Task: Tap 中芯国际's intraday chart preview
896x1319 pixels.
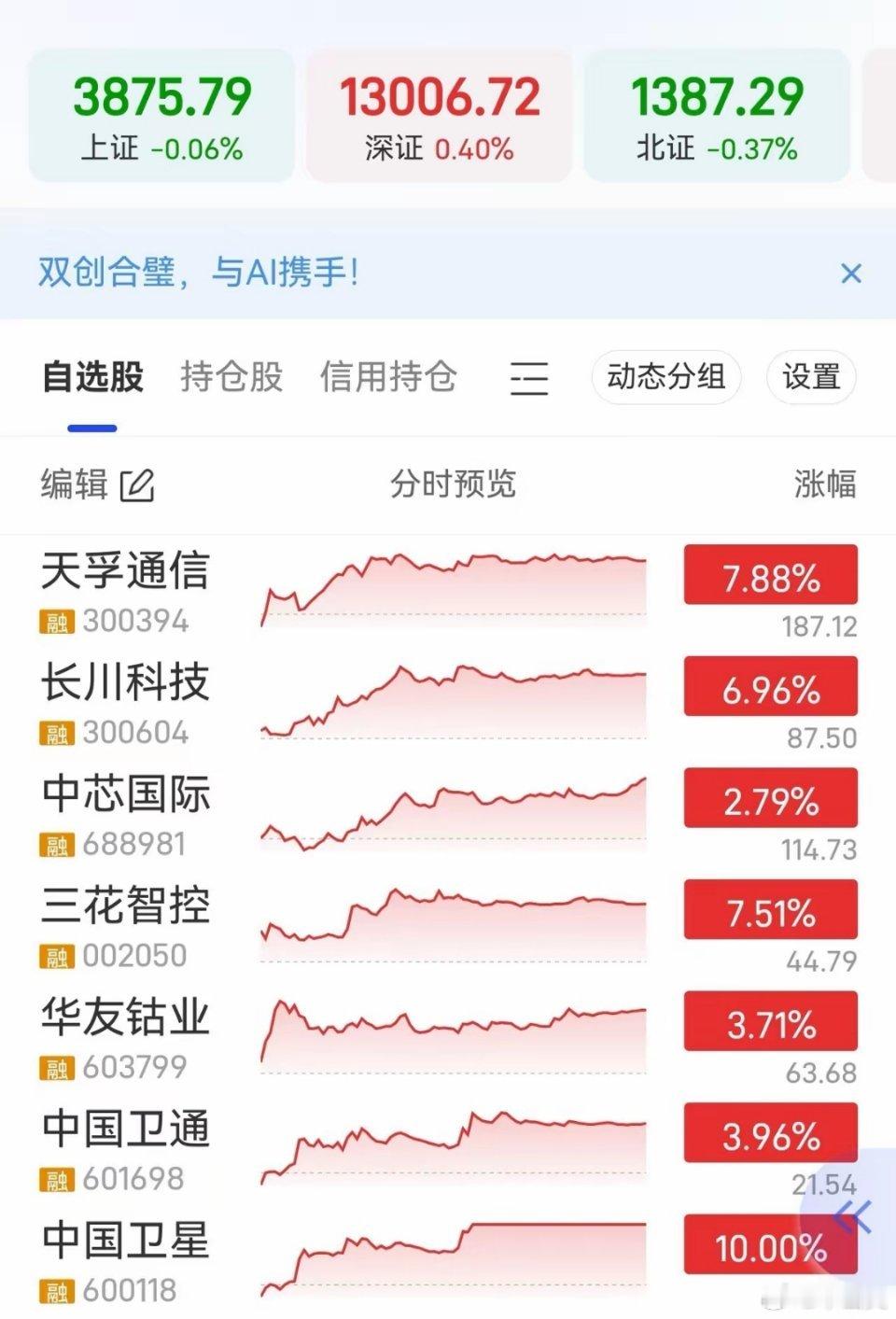Action: click(453, 812)
